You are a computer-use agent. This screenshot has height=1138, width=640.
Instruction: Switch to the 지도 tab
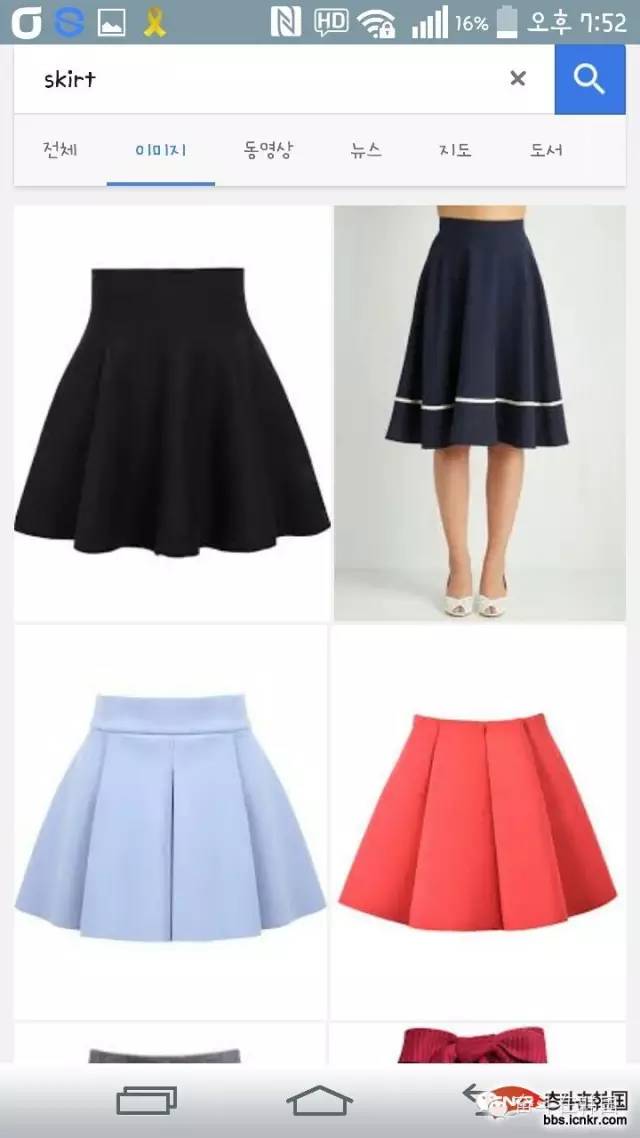tap(455, 151)
